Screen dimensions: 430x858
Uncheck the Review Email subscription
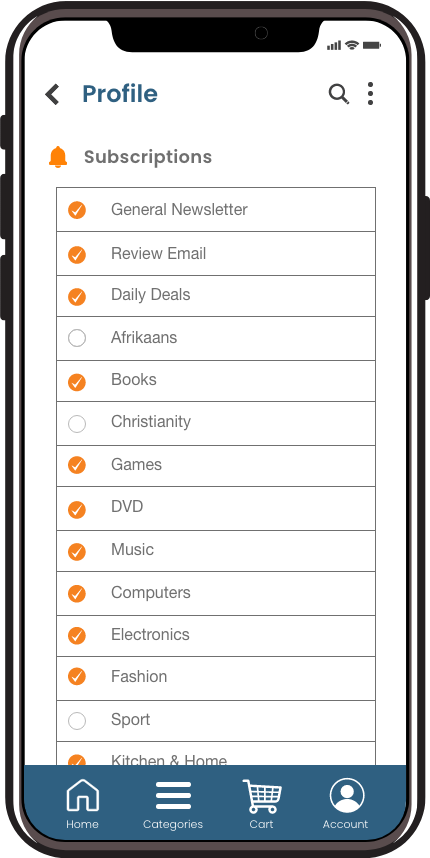(77, 254)
